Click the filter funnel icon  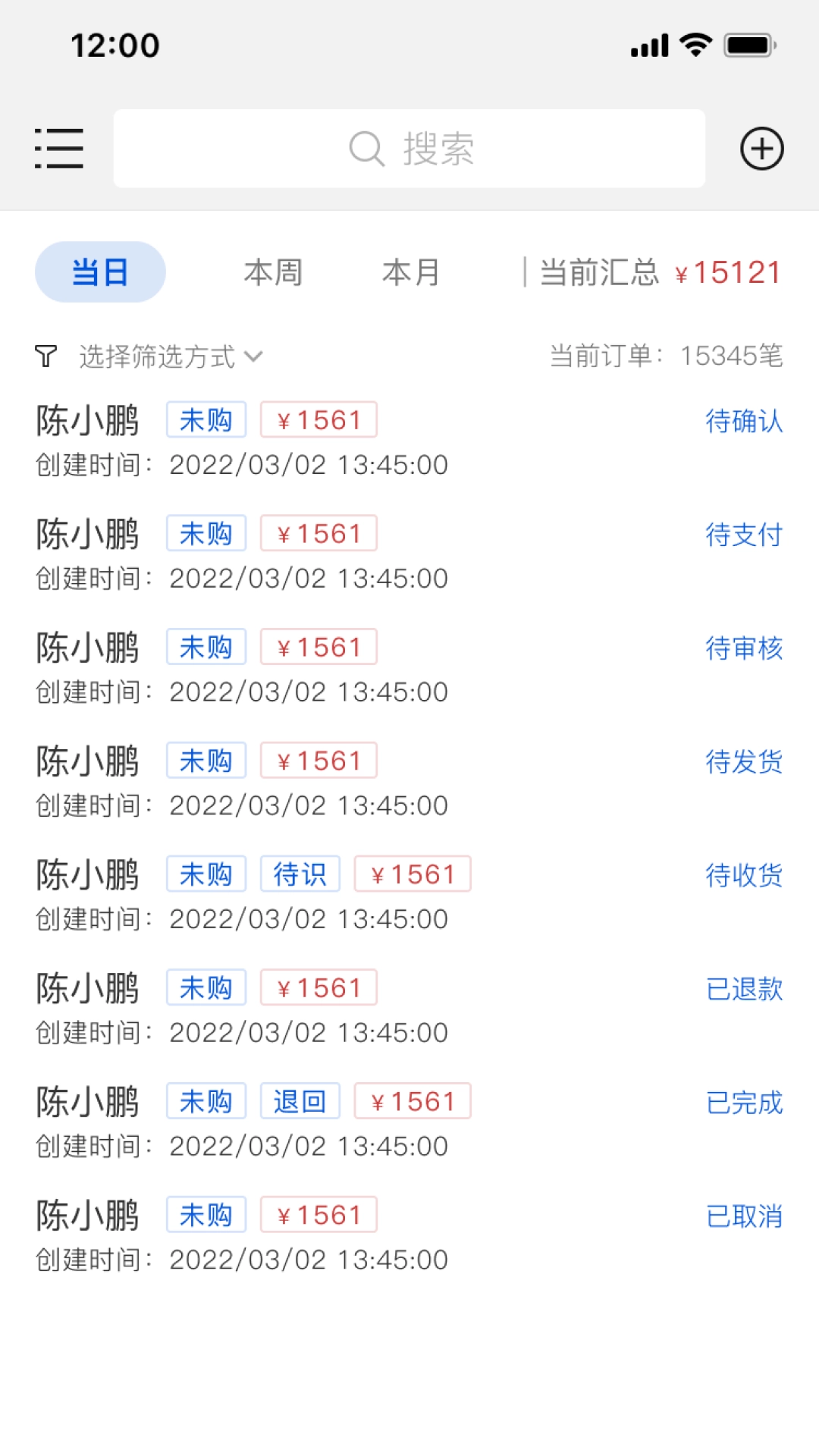pos(45,356)
